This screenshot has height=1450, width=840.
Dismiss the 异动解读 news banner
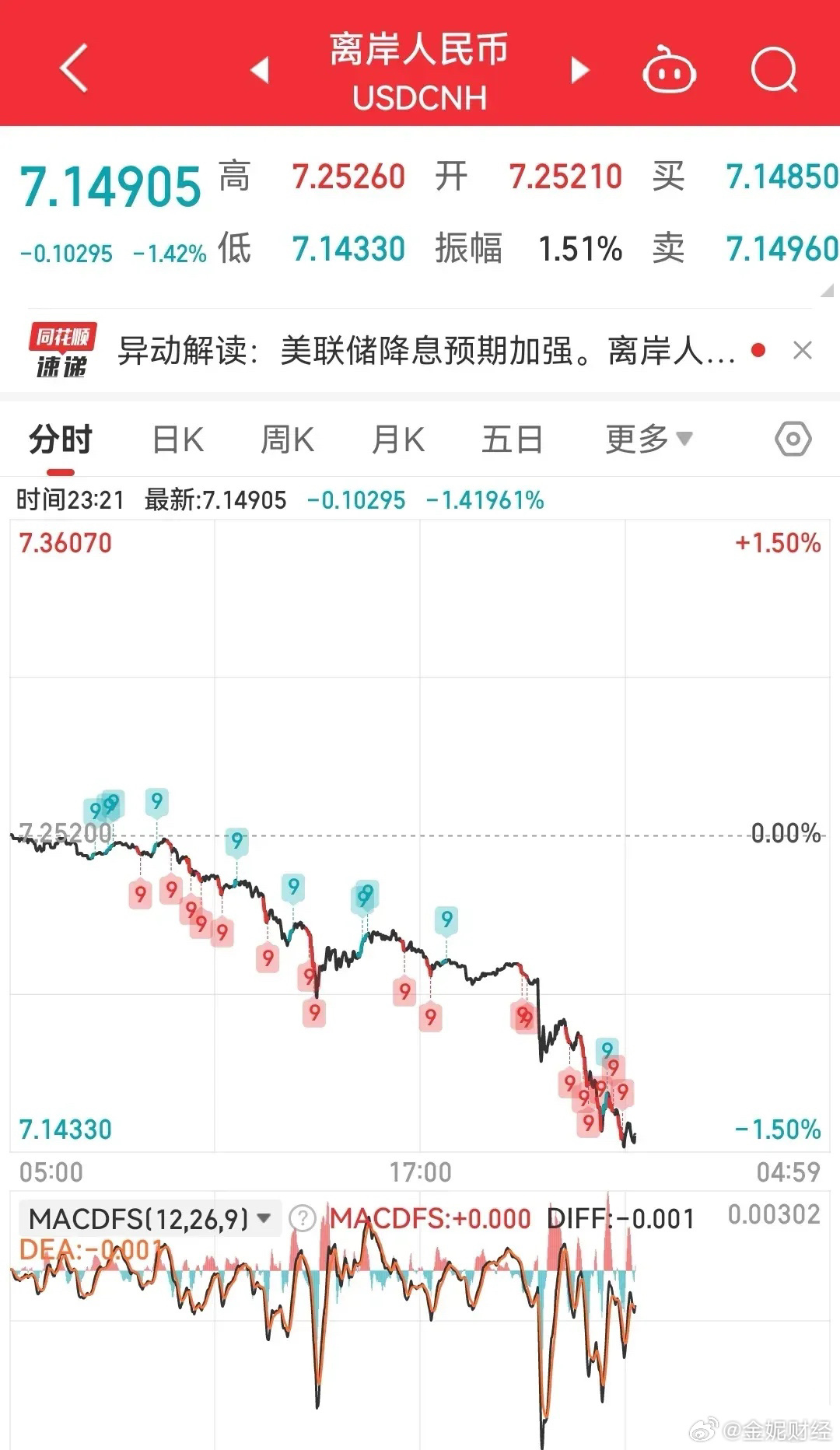(x=801, y=350)
